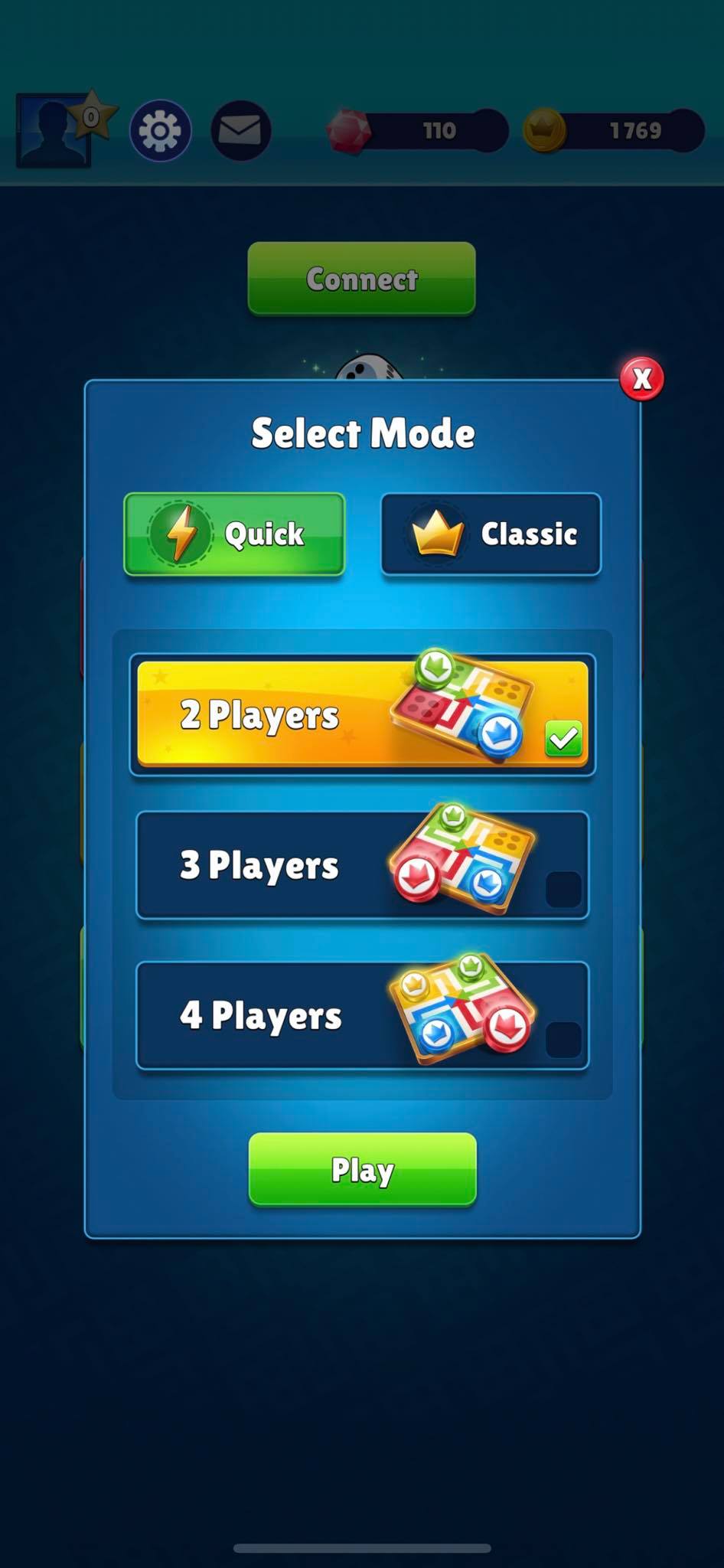
Task: Tap the green Play button
Action: 362,1170
